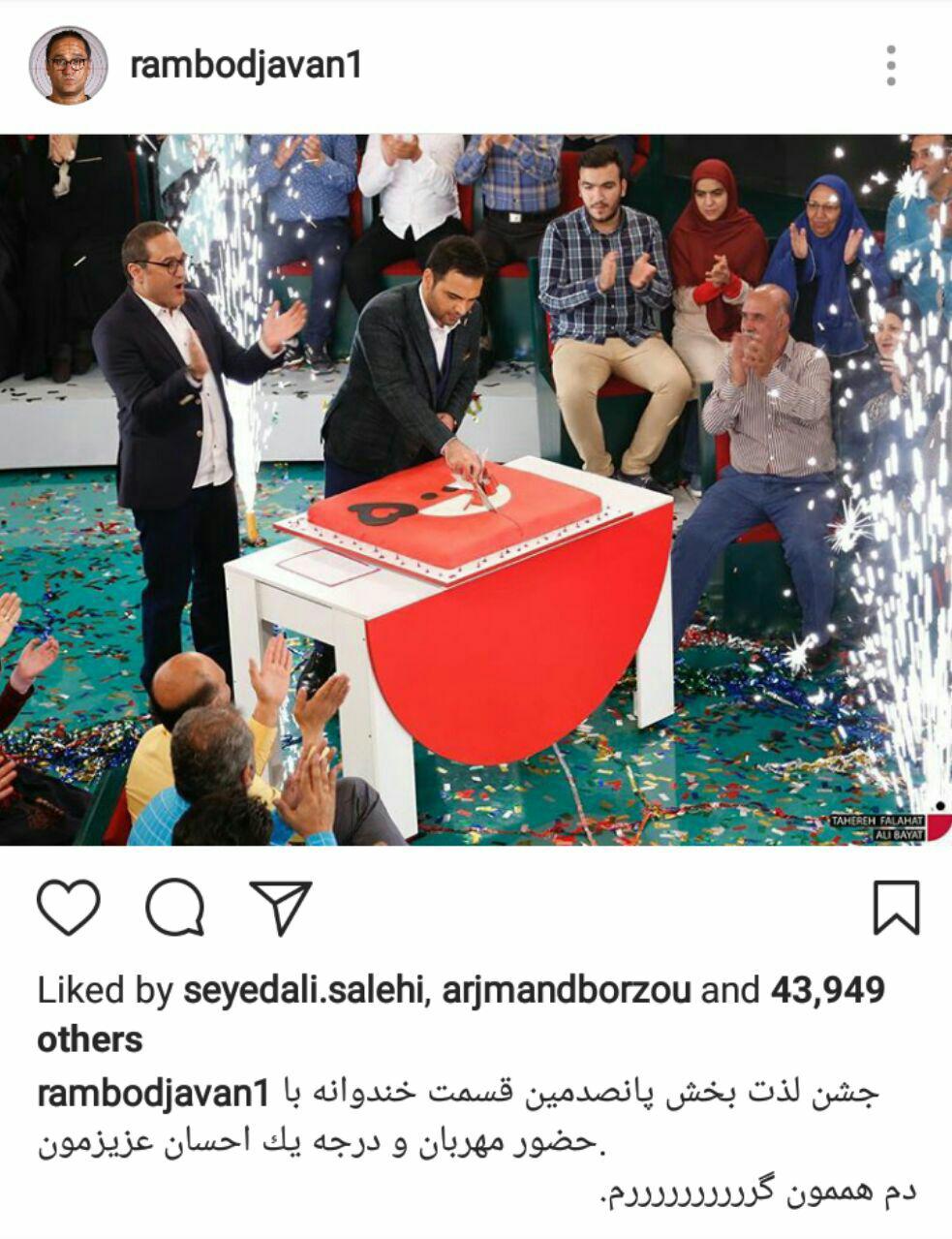
Task: Bookmark this post
Action: click(896, 908)
